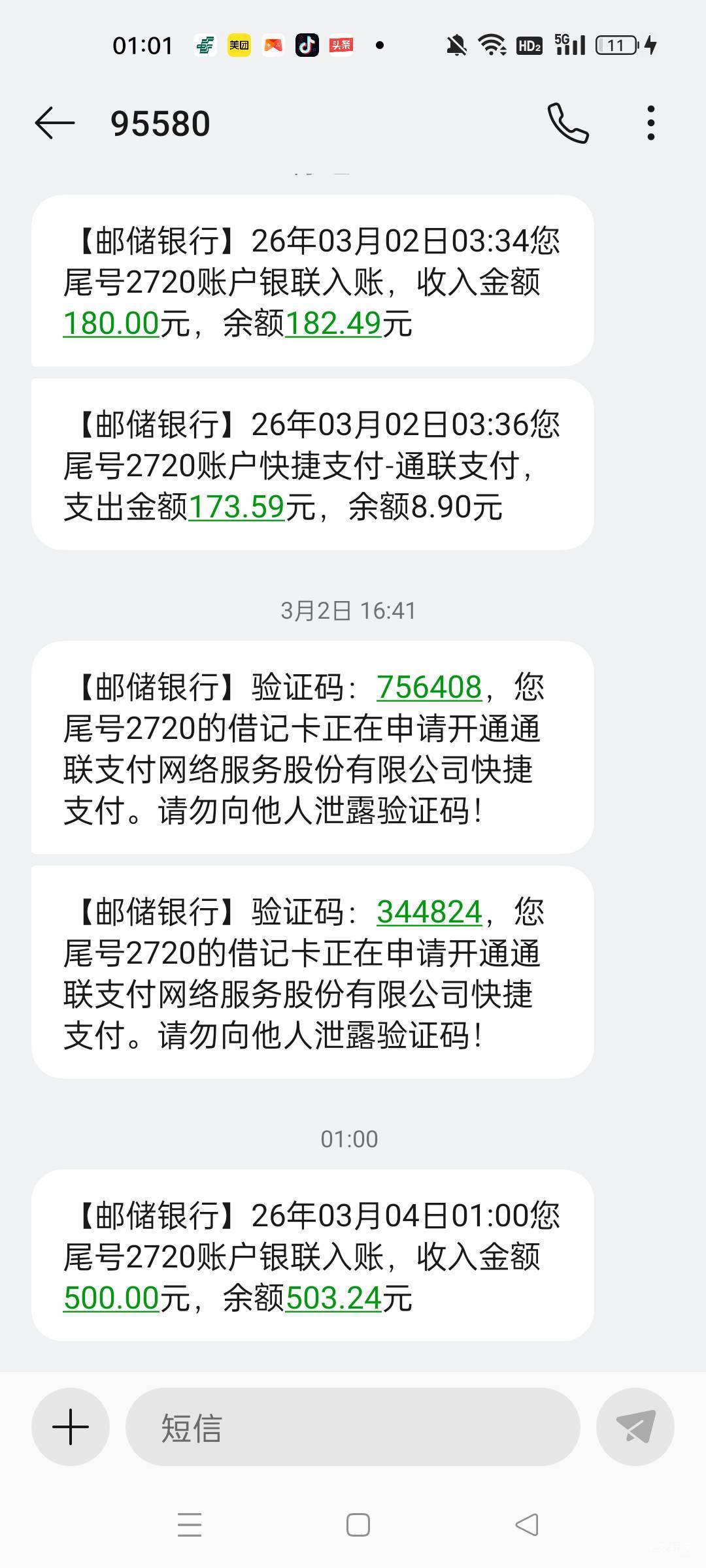Open recent apps from the navigation bar
The width and height of the screenshot is (706, 1568).
click(x=190, y=1526)
